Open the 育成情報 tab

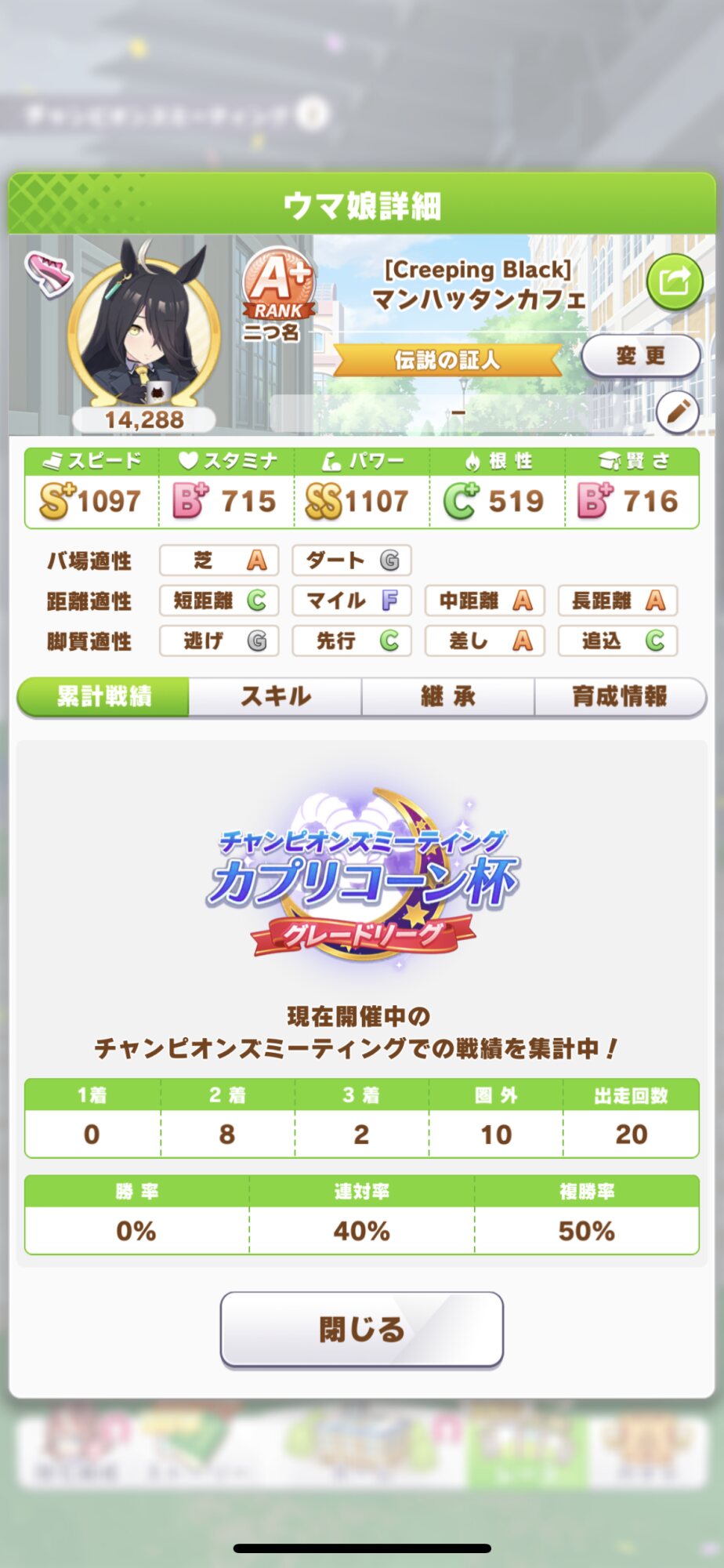click(x=621, y=696)
